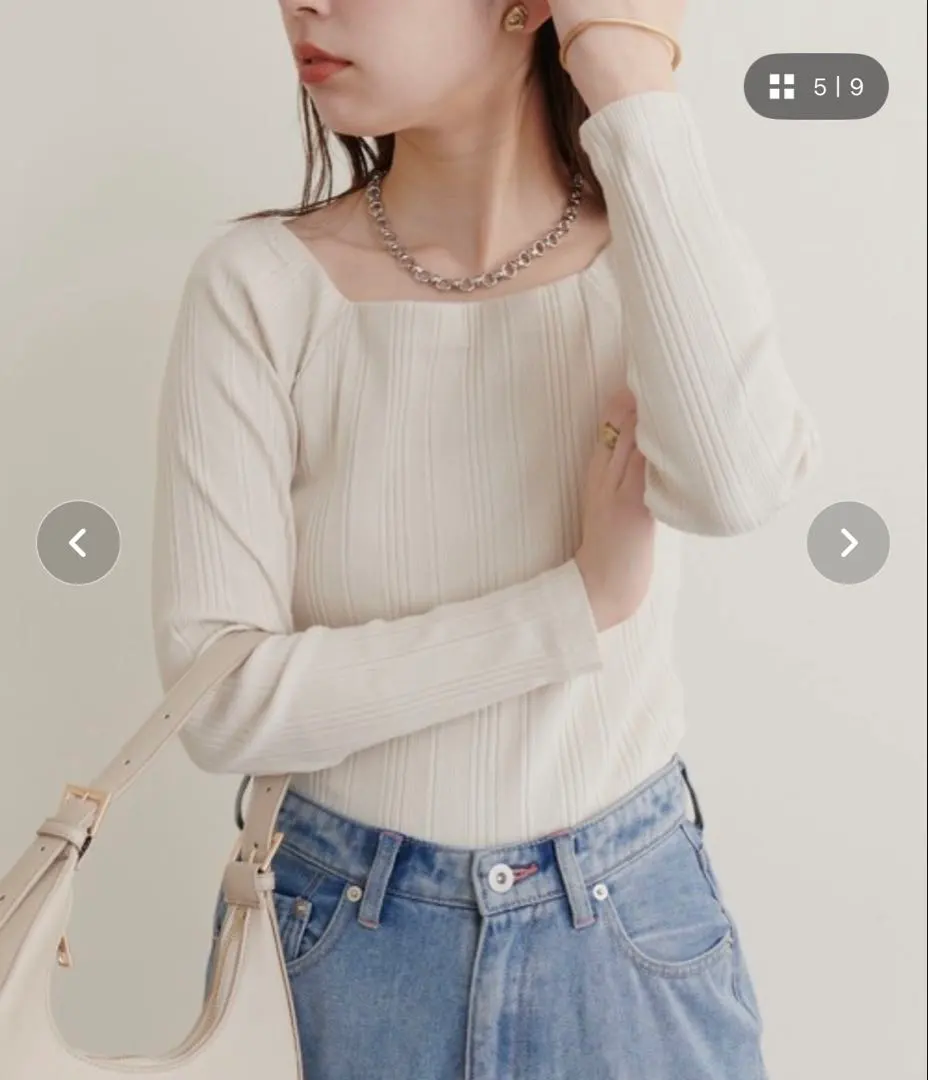
Task: Open the photo grid from 5|9 counter
Action: pos(815,87)
